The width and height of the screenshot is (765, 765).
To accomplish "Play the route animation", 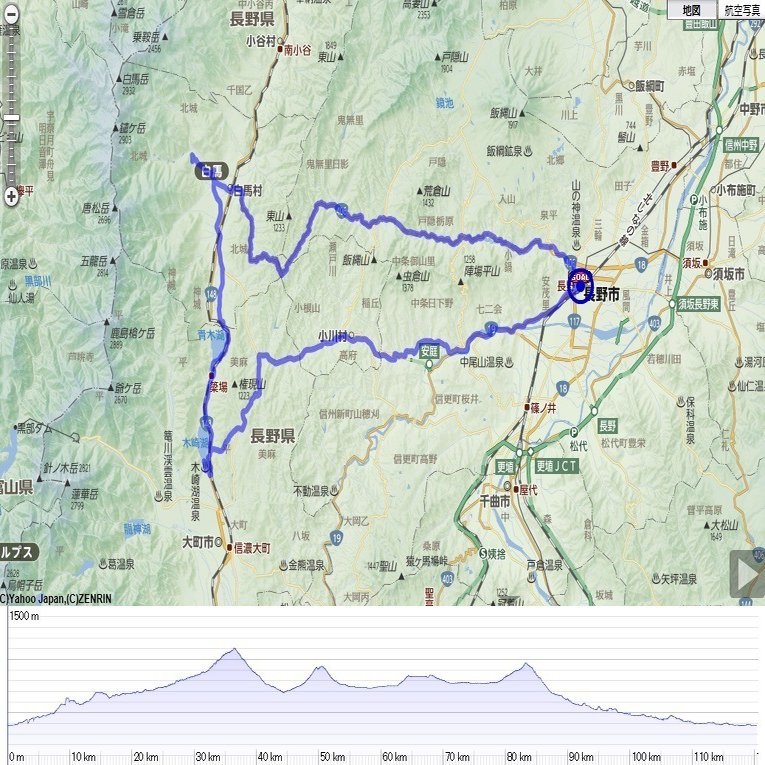I will [746, 573].
